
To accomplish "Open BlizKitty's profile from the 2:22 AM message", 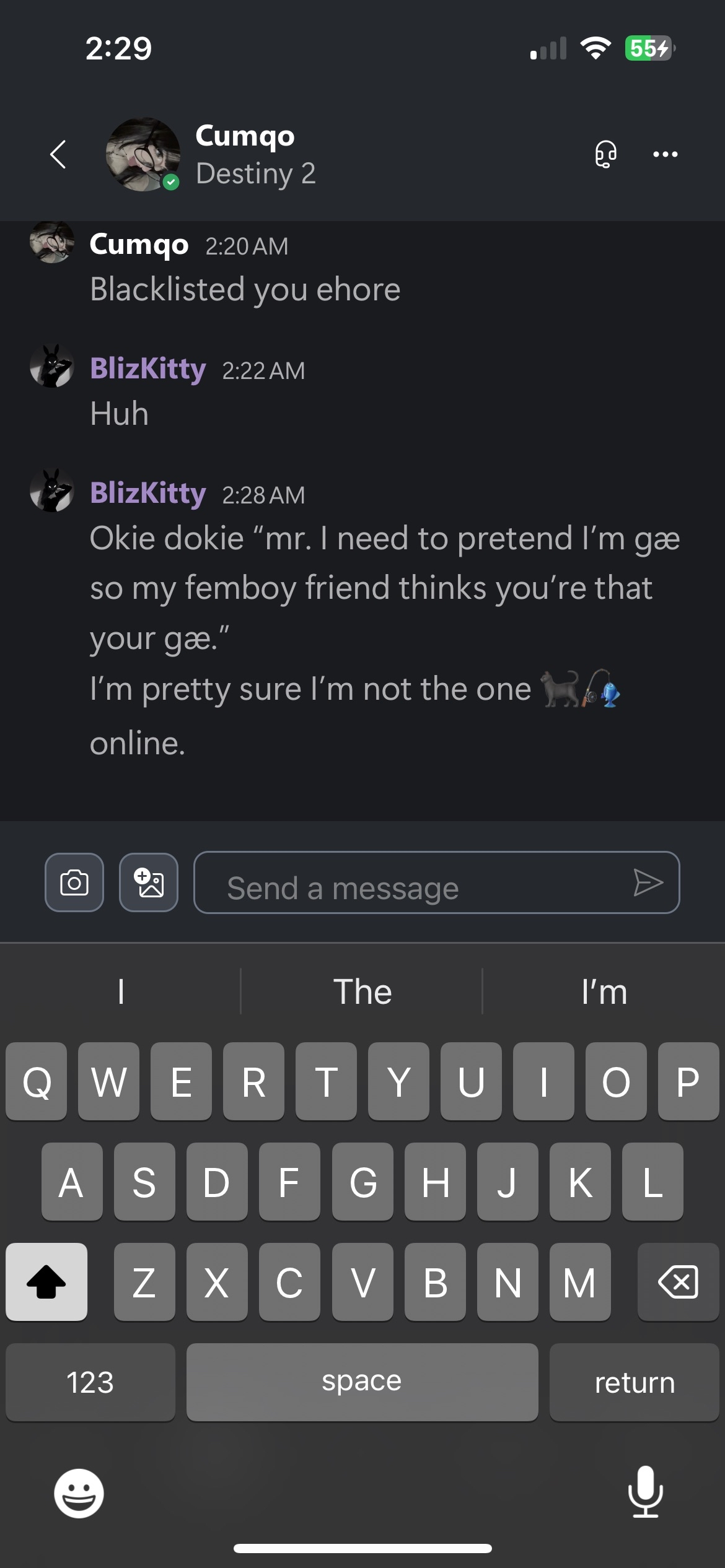I will [52, 367].
